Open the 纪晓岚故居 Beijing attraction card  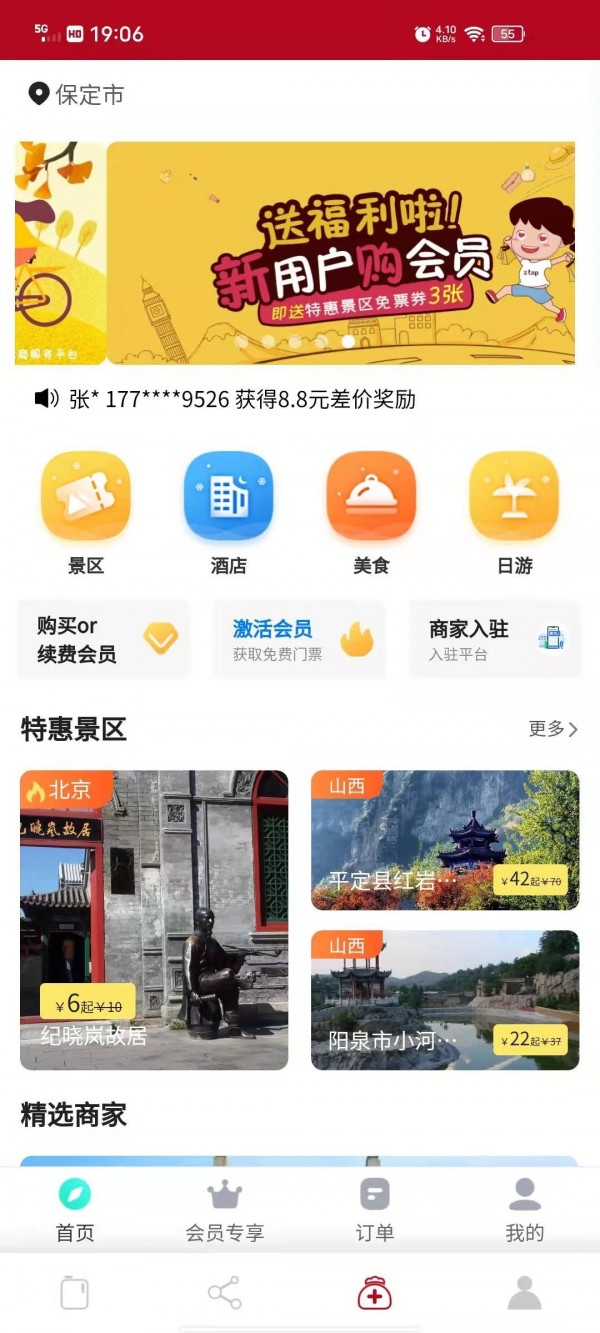[154, 920]
